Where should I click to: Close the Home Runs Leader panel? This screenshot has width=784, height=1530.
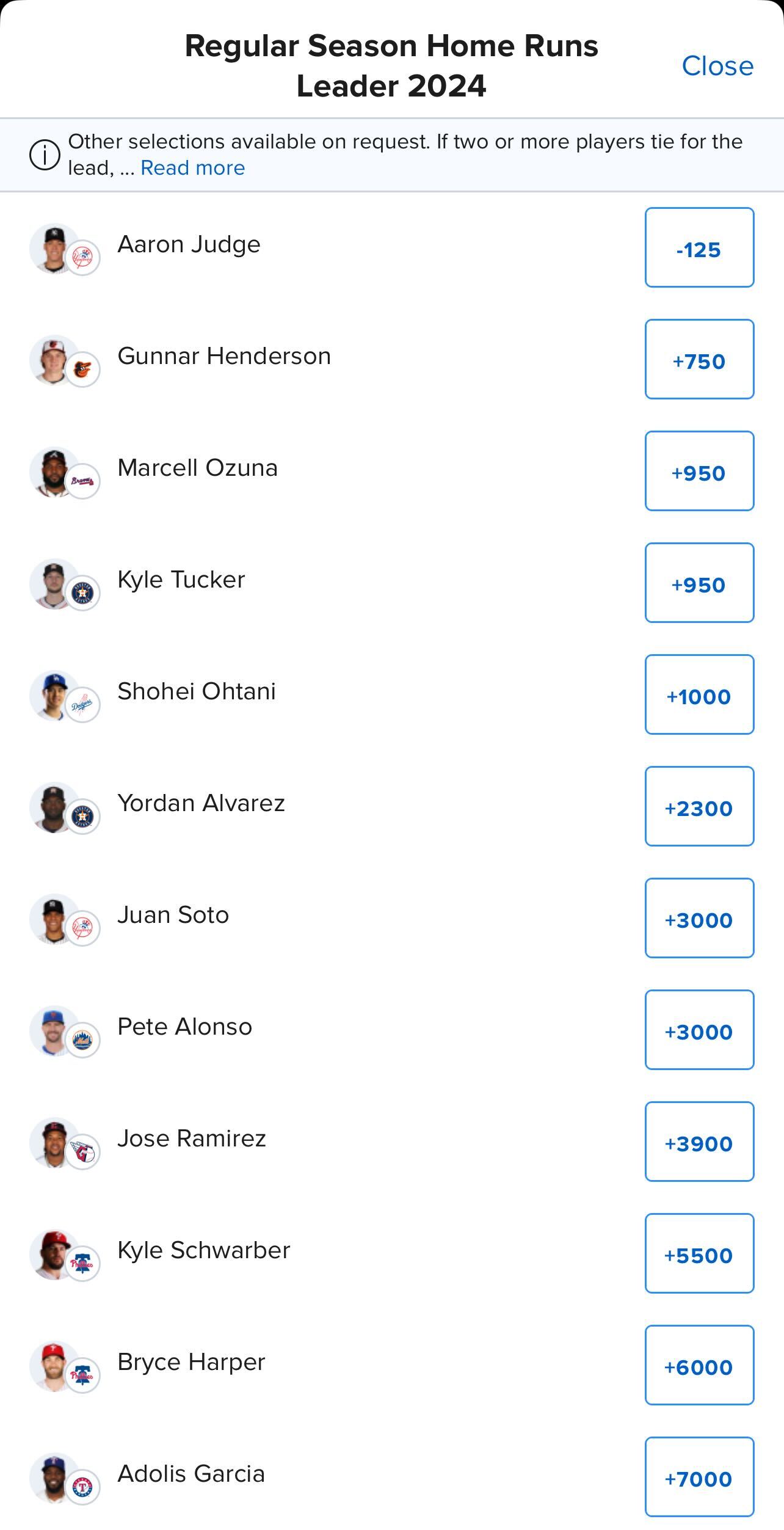(x=717, y=66)
